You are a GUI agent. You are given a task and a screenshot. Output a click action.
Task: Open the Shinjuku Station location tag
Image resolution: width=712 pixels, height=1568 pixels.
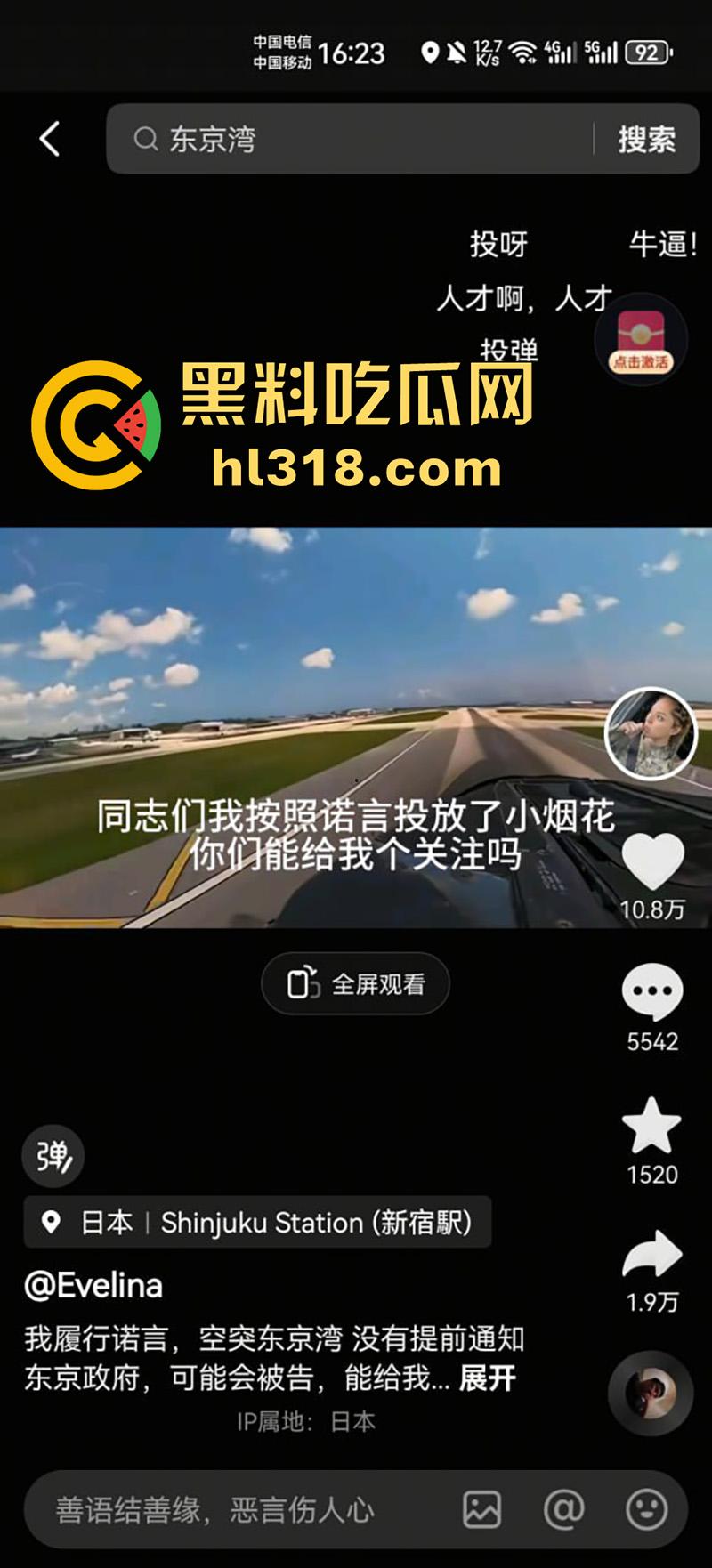pos(258,1223)
